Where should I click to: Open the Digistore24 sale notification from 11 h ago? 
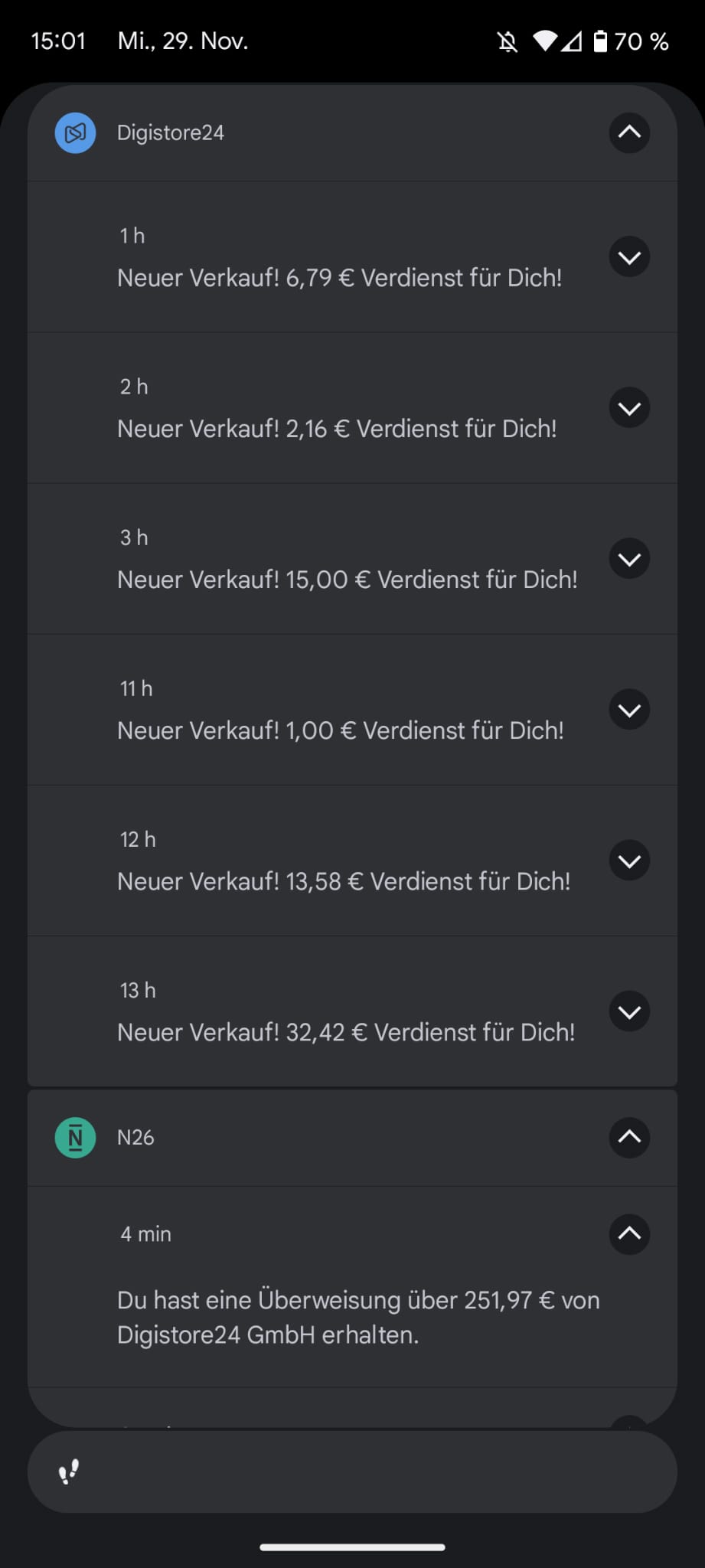pos(340,730)
